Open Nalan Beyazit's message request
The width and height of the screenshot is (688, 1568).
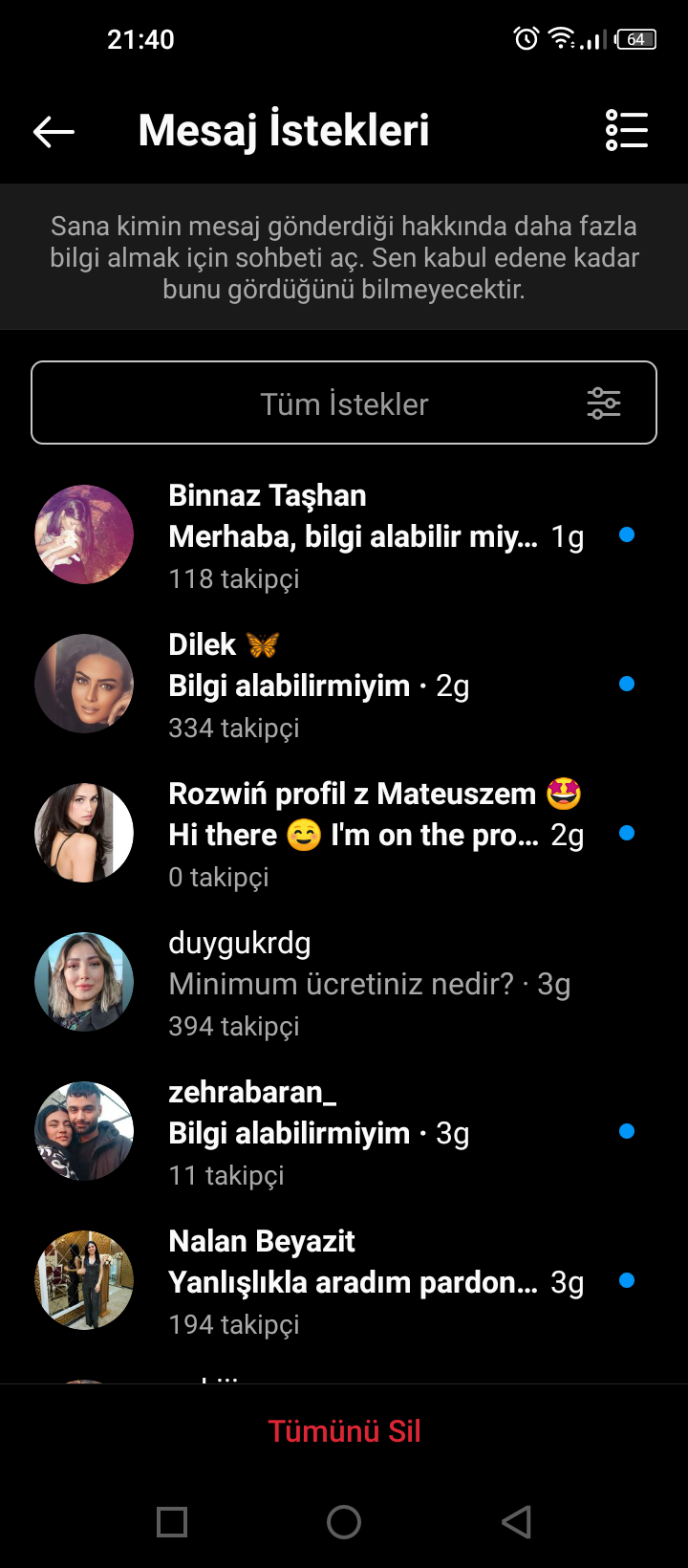coord(344,1281)
